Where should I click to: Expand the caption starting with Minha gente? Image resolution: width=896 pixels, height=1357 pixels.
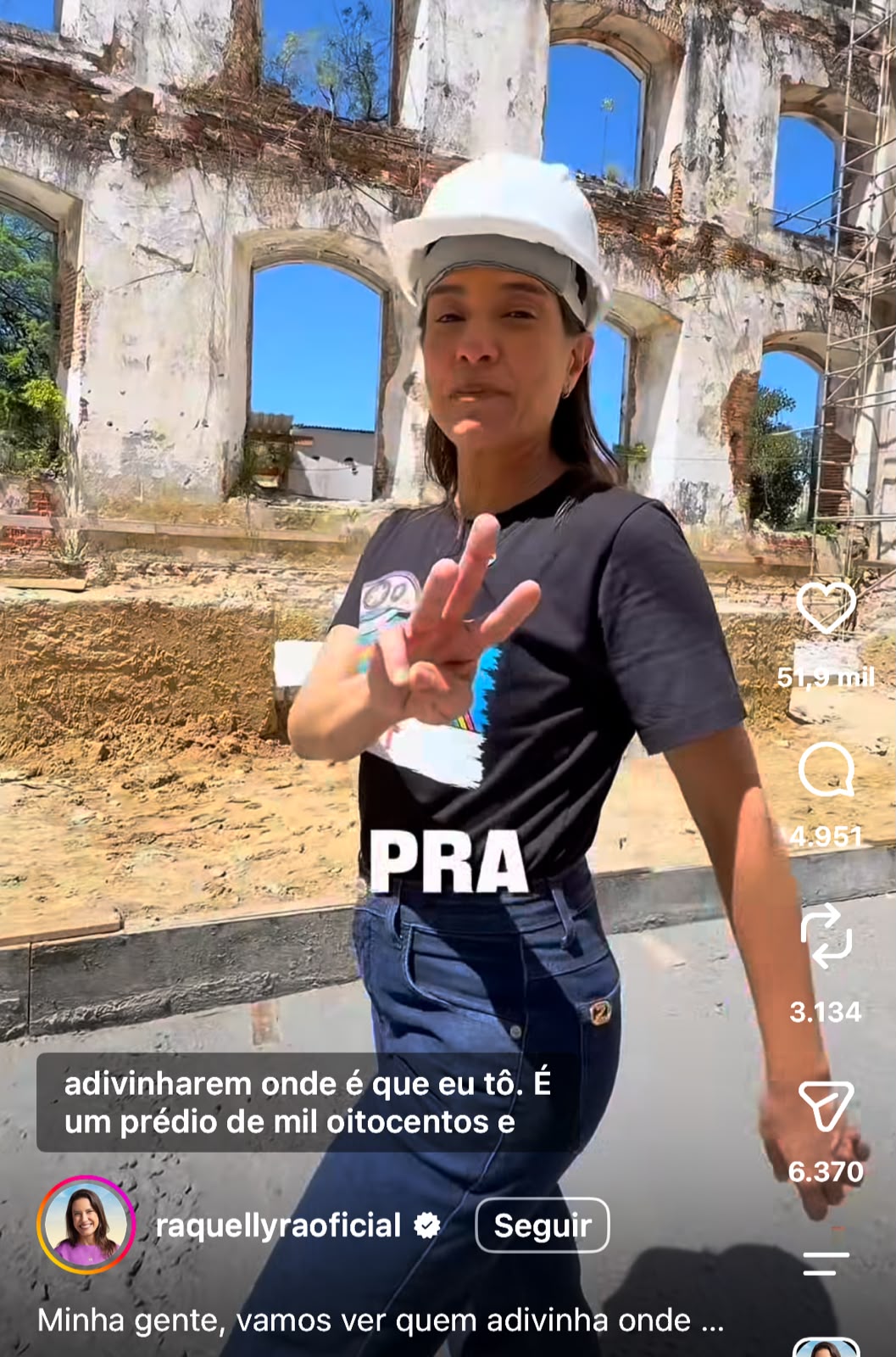pyautogui.click(x=381, y=1321)
